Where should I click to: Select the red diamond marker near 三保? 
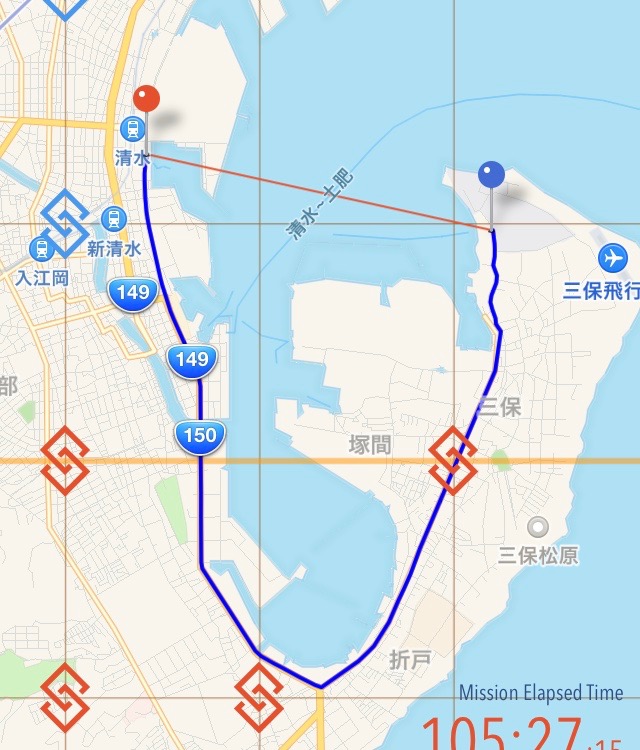point(453,460)
